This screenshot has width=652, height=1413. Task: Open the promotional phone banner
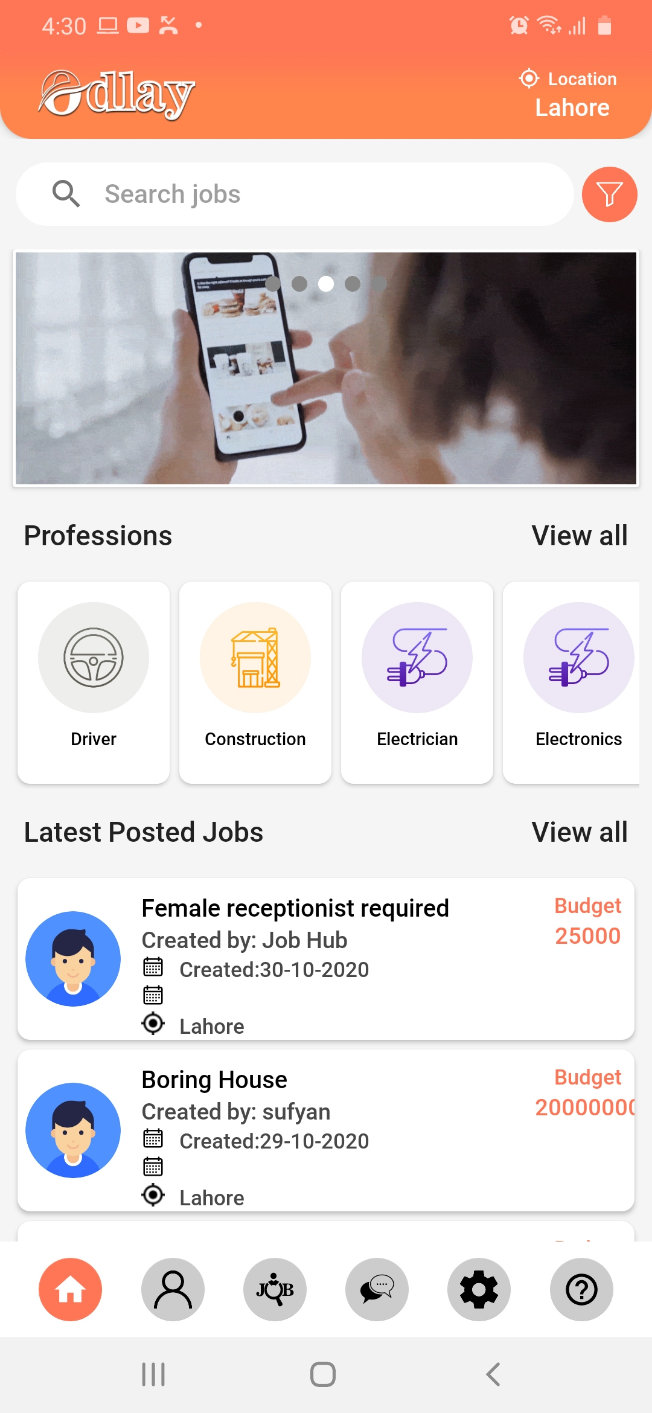[326, 368]
